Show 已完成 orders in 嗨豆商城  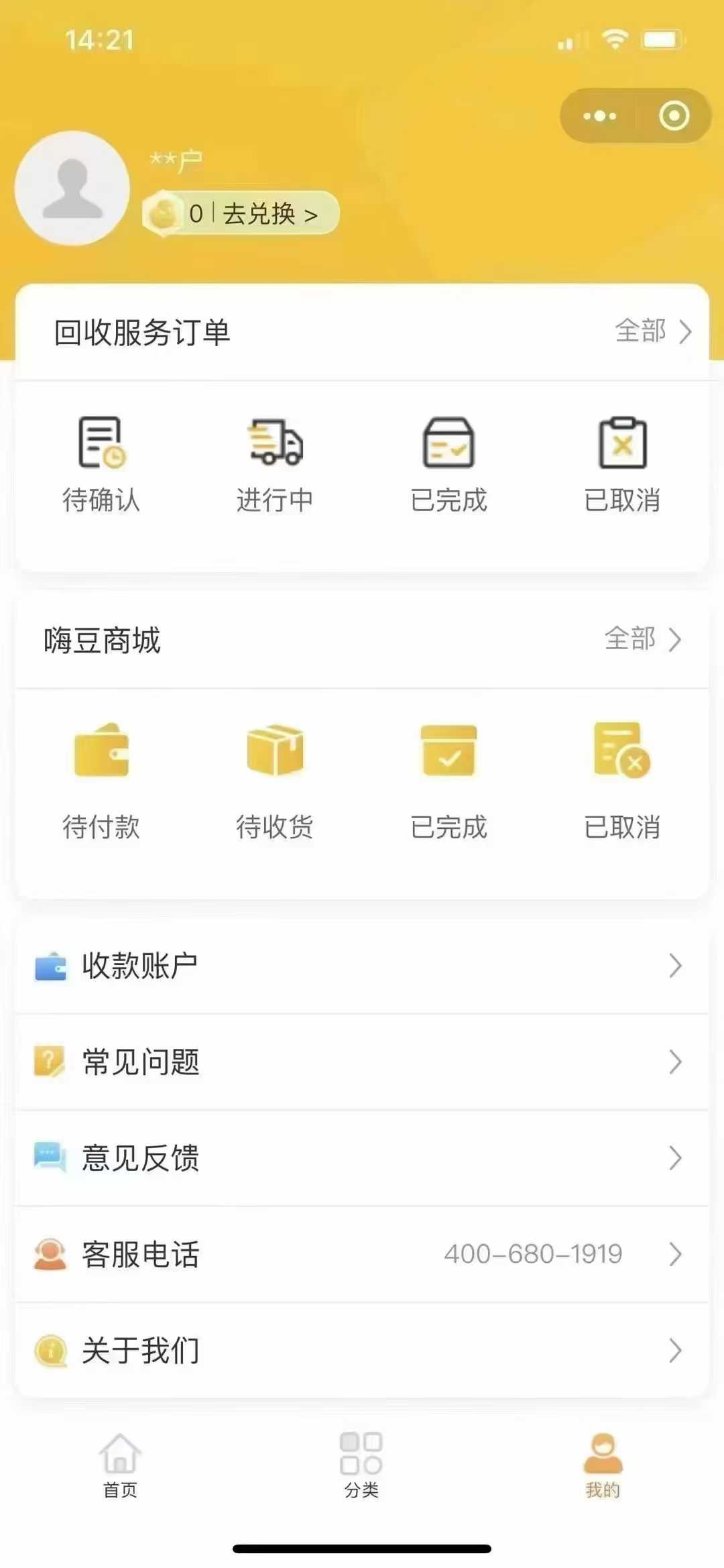448,781
